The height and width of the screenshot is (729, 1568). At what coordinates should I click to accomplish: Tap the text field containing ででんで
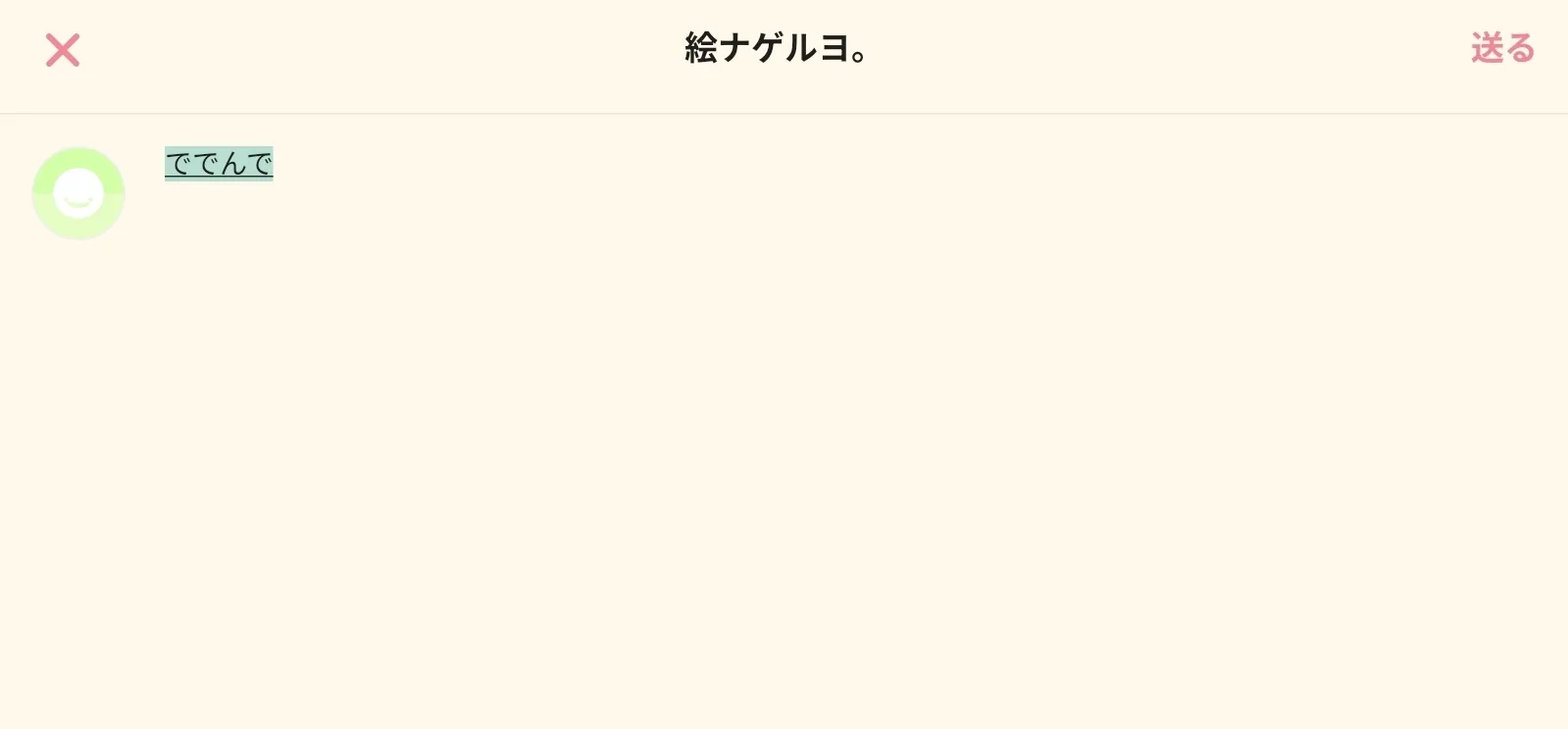coord(851,164)
